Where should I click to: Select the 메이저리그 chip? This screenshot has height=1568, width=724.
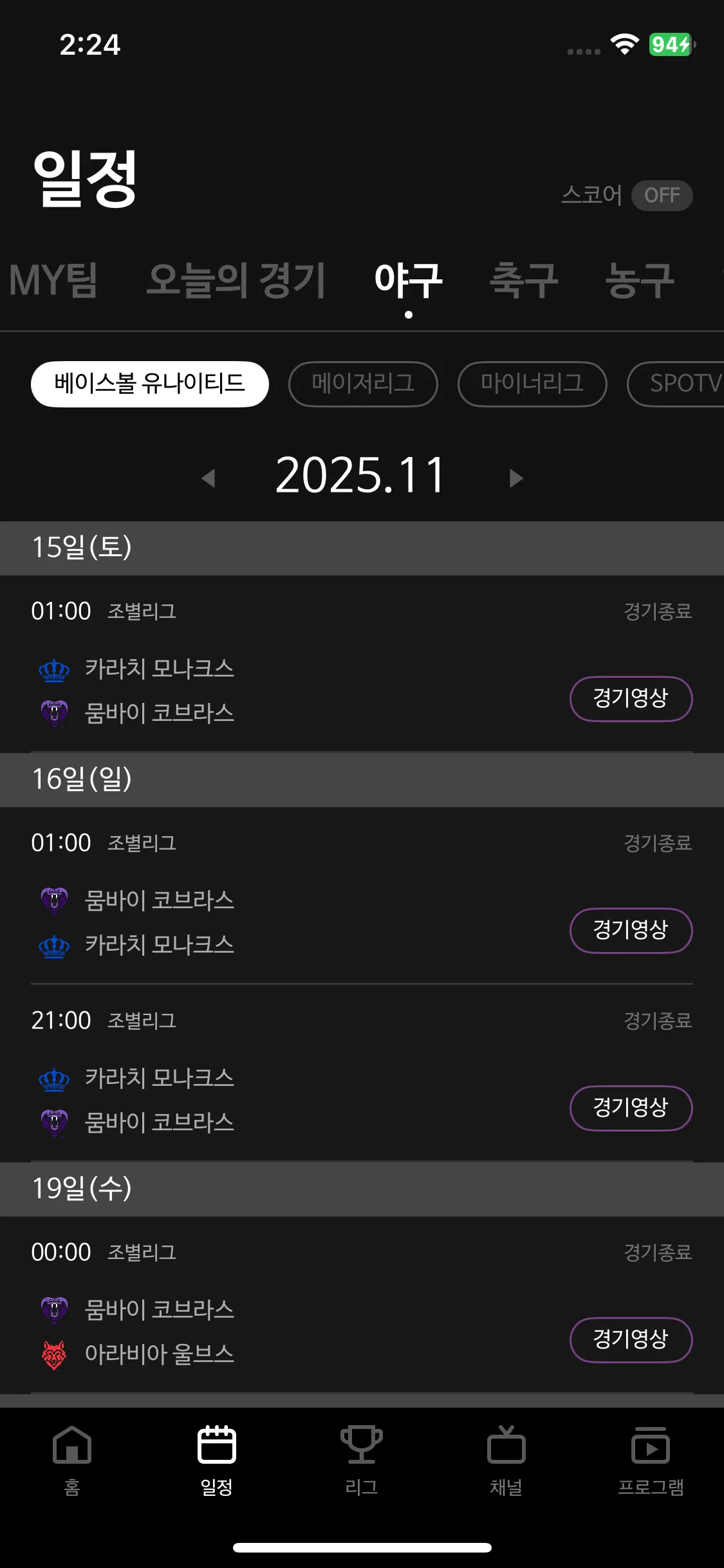coord(363,384)
